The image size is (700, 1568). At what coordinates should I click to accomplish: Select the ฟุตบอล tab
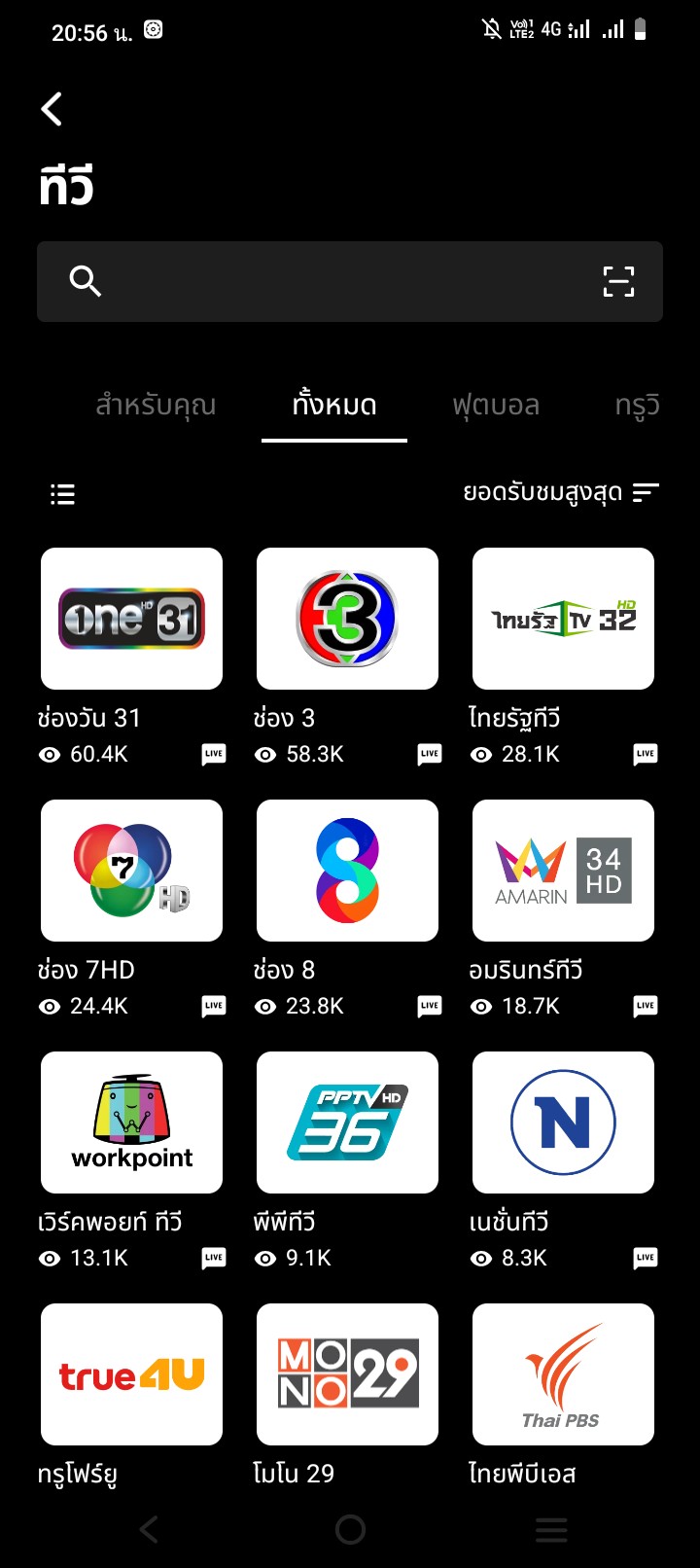(496, 406)
